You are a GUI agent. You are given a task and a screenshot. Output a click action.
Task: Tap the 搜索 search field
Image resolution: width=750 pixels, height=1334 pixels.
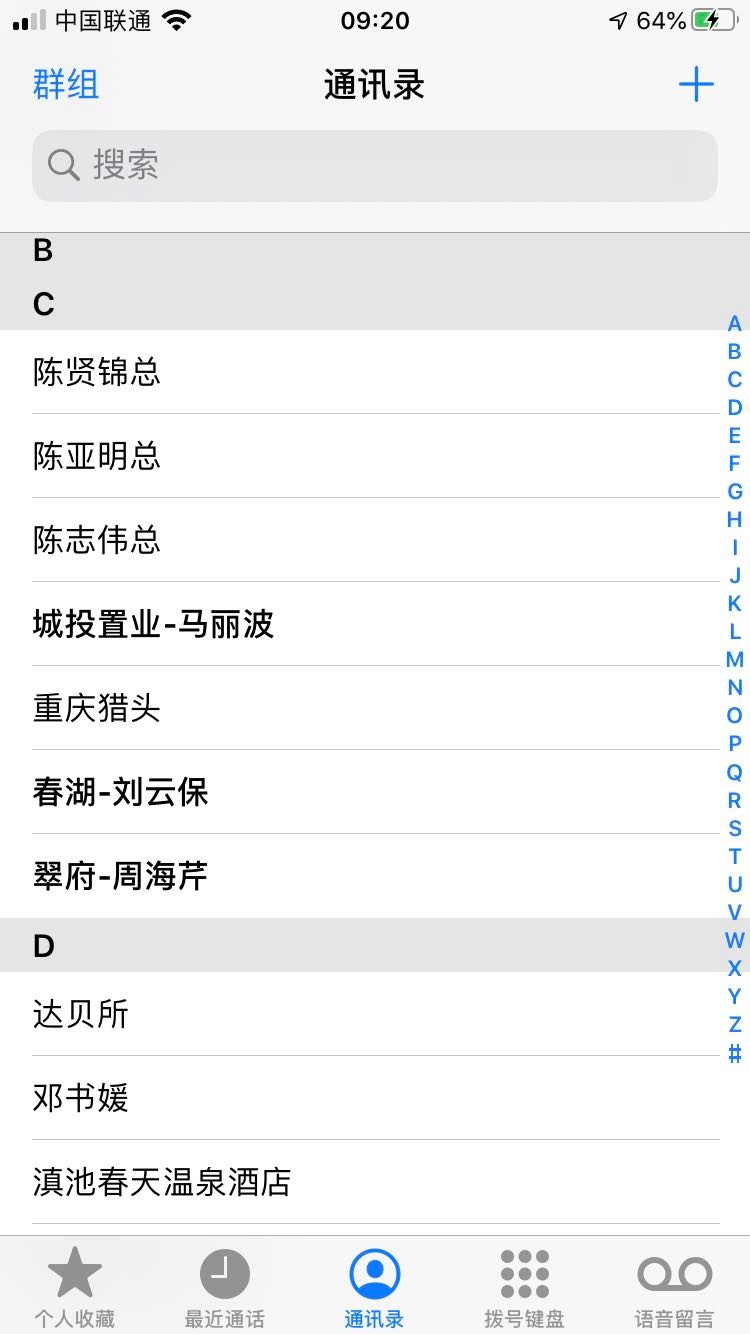point(375,166)
